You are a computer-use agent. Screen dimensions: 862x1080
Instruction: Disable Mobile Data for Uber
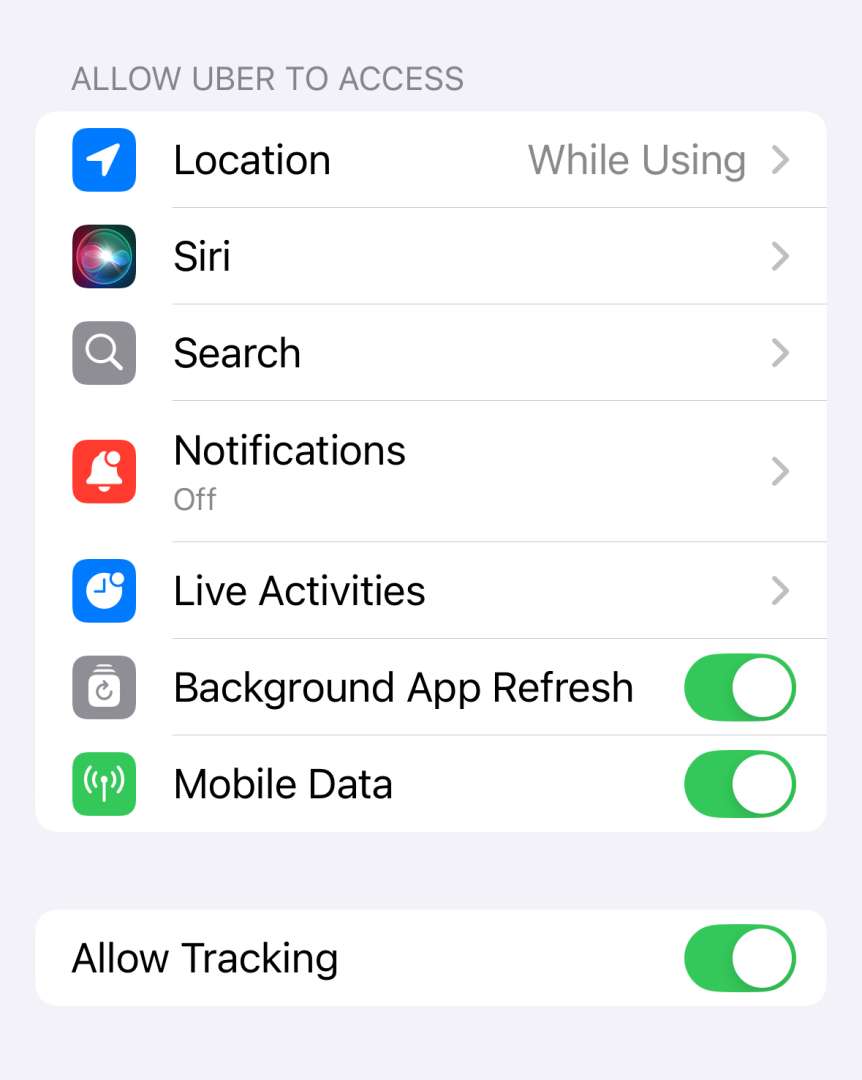[x=739, y=785]
